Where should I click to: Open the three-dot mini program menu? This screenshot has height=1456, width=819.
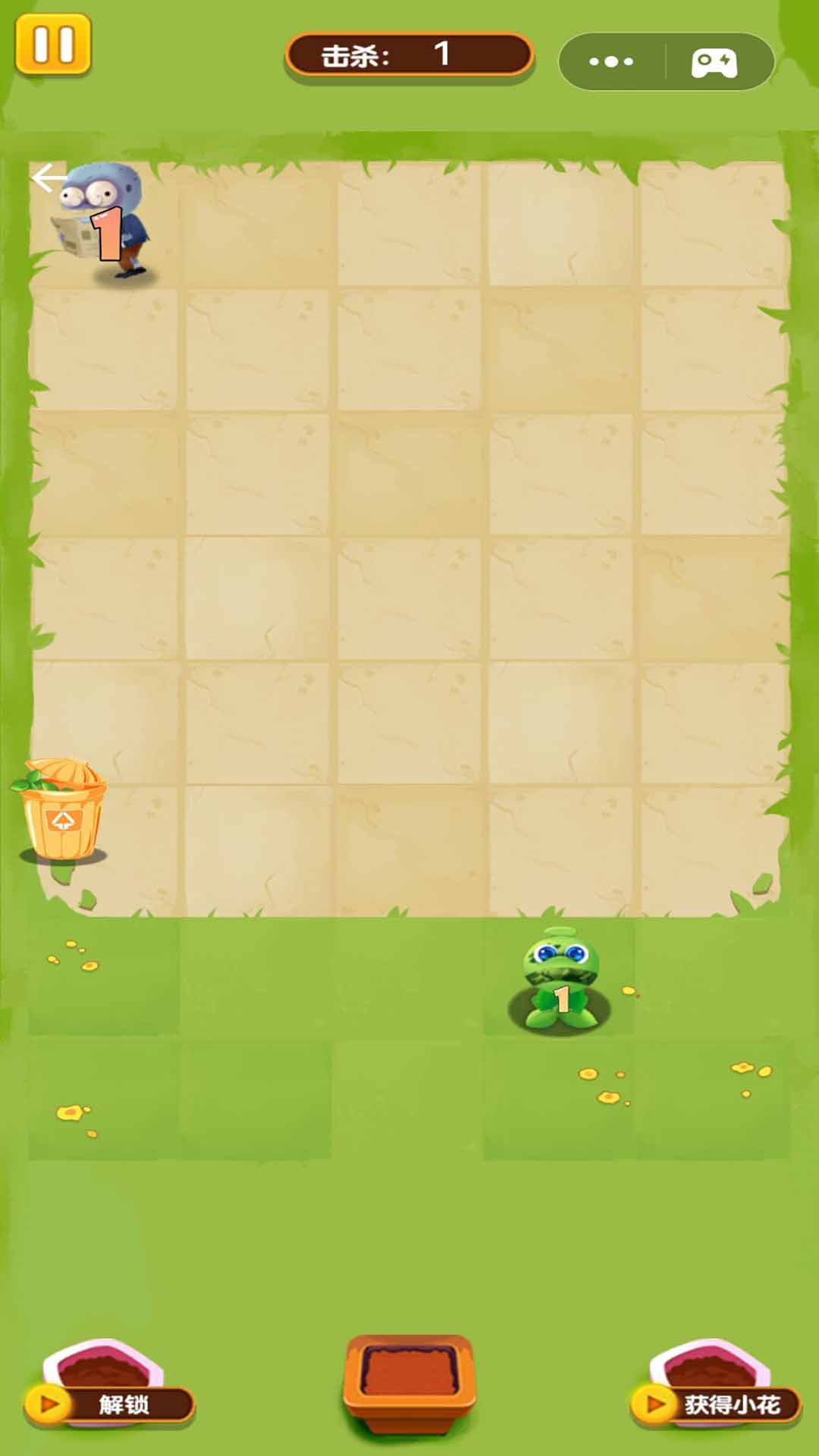point(611,62)
